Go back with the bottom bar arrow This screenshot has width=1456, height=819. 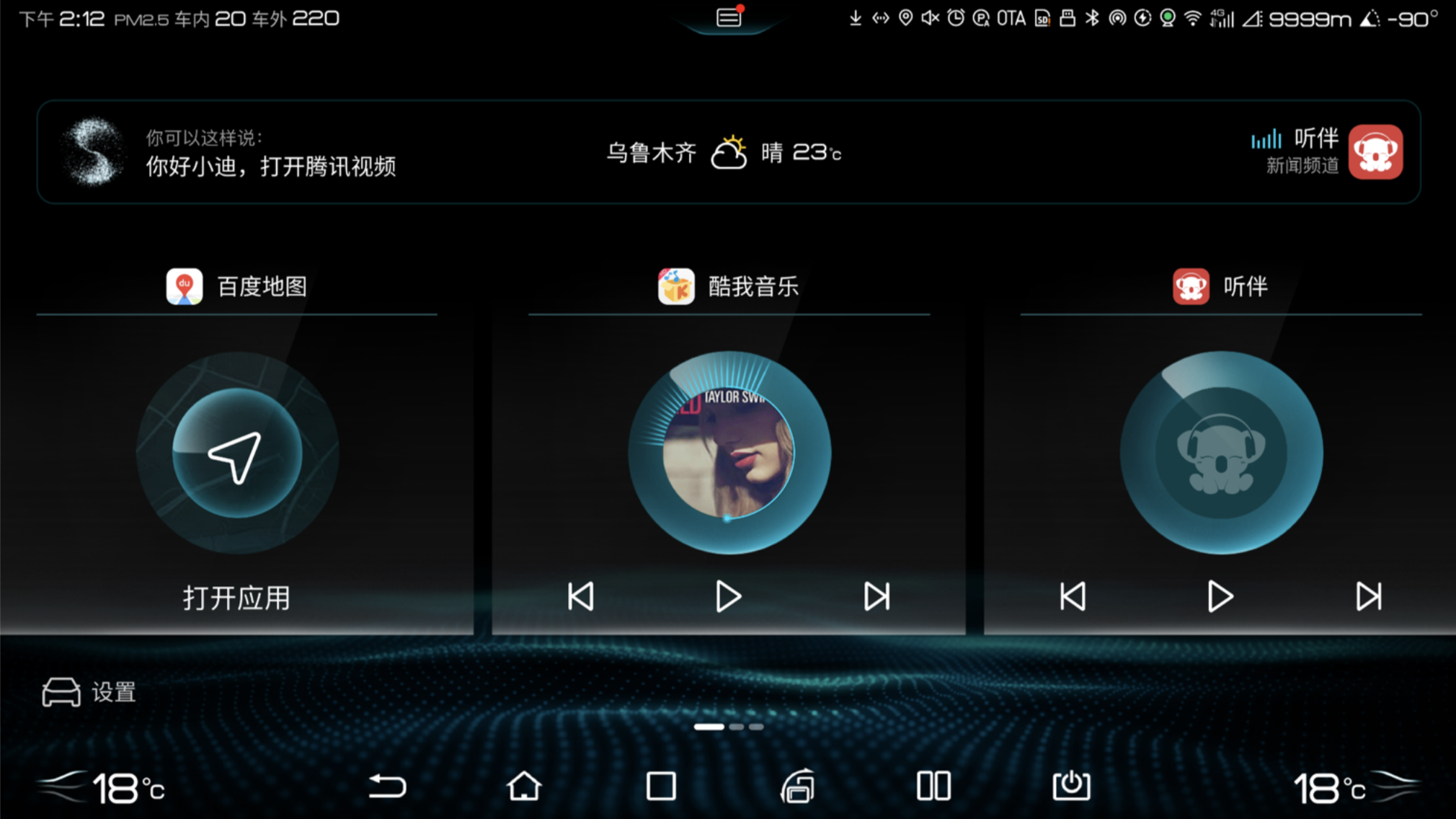(387, 786)
